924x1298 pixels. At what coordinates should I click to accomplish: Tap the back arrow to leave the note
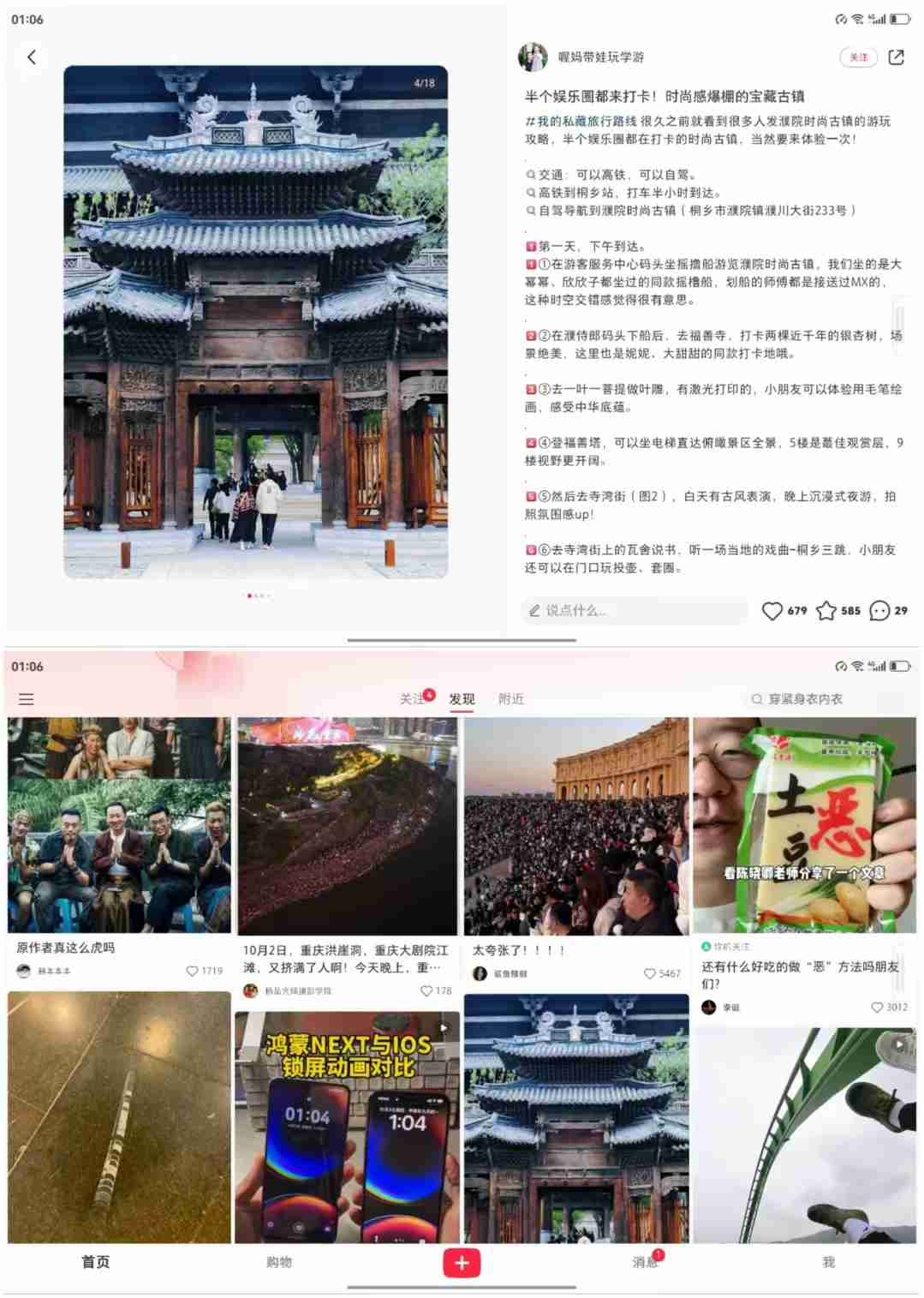coord(33,57)
